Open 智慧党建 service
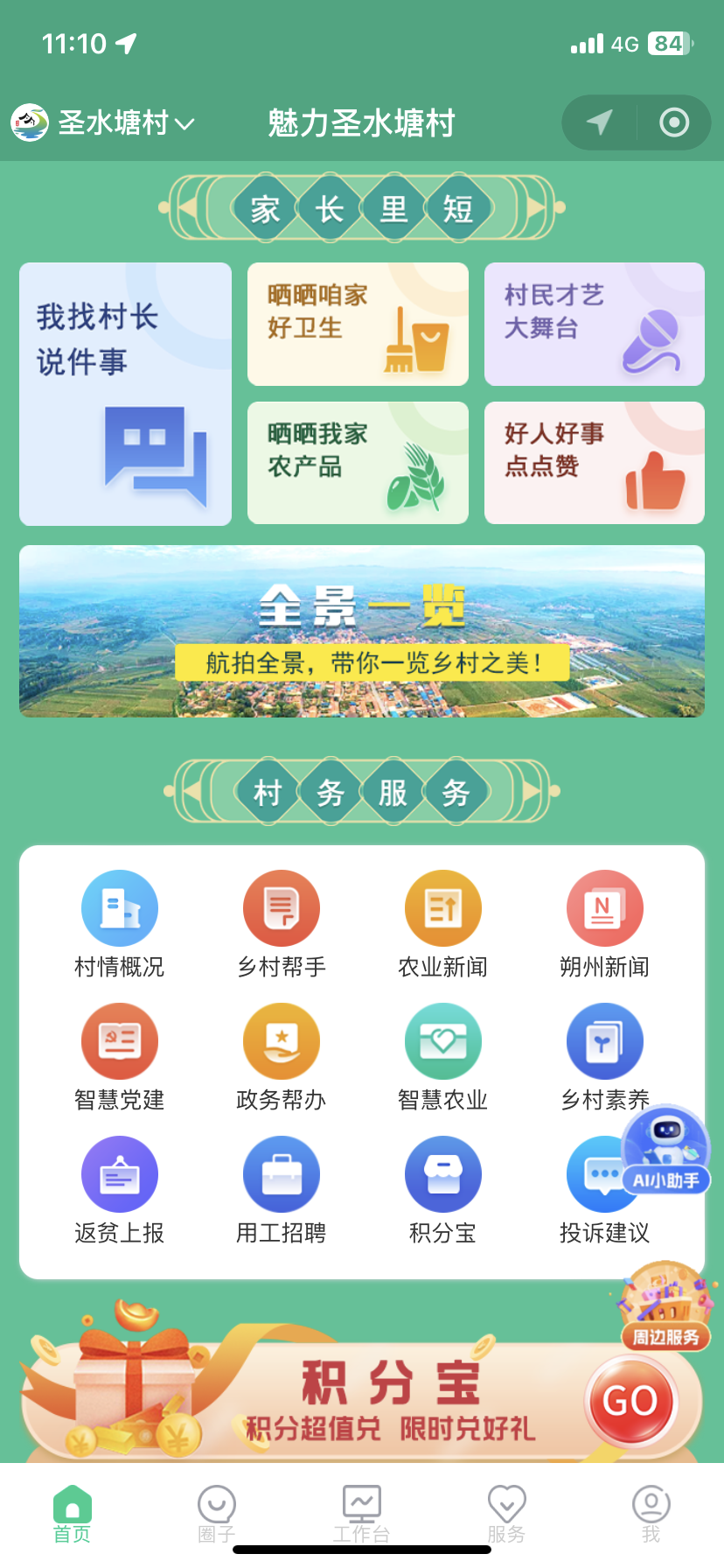 coord(120,1057)
